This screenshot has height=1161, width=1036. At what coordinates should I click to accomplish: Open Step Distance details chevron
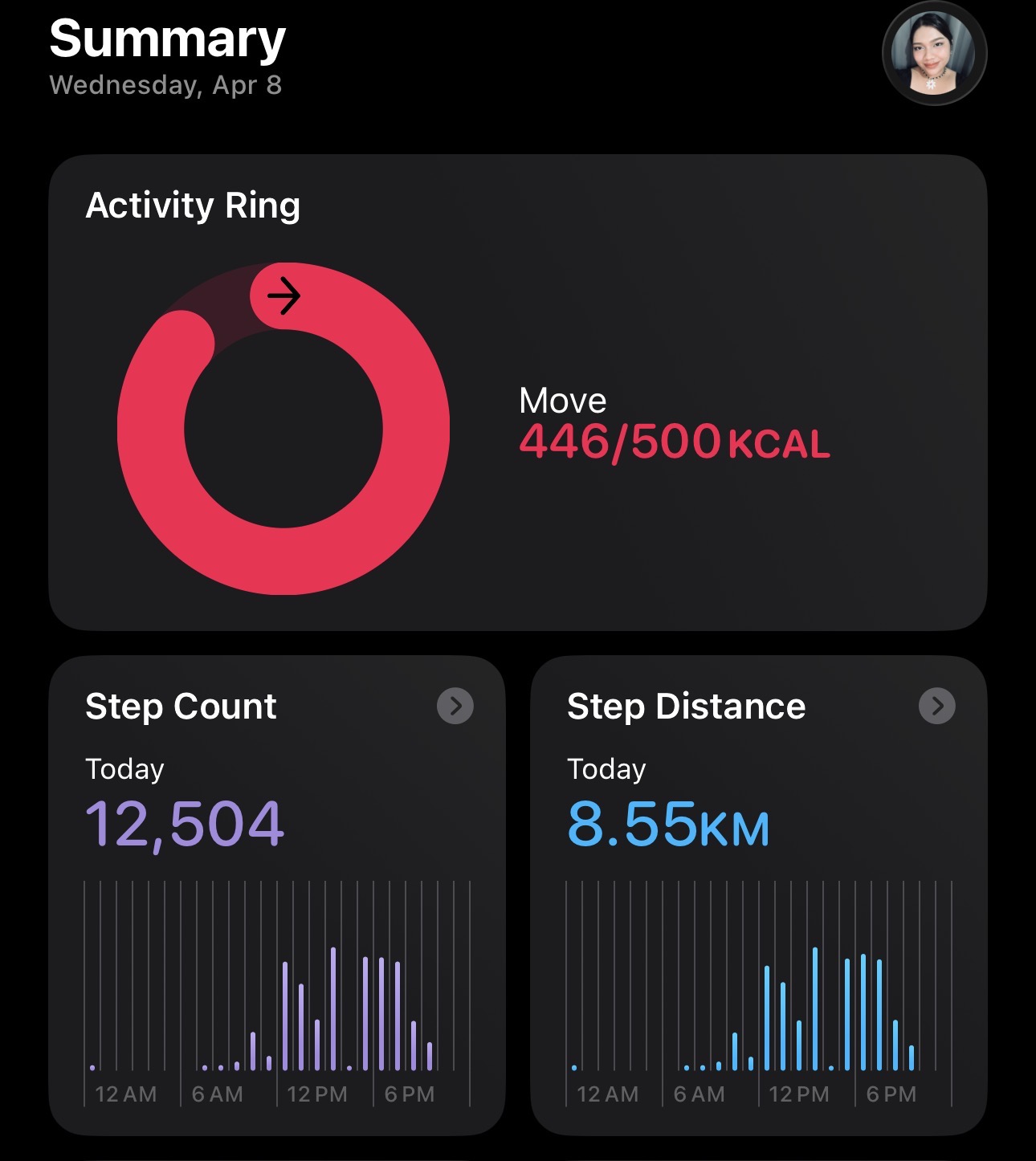(x=936, y=706)
